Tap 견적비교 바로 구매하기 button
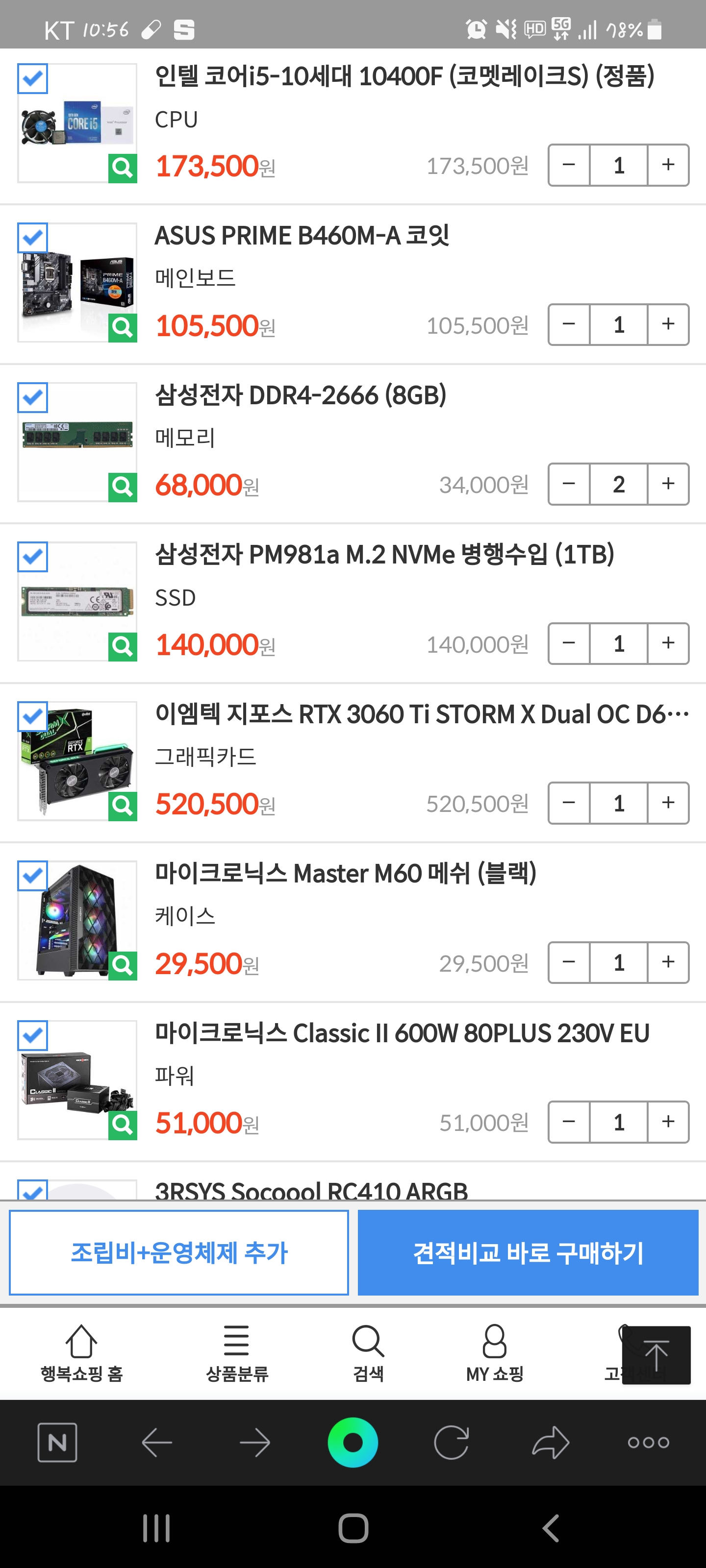 [528, 1252]
